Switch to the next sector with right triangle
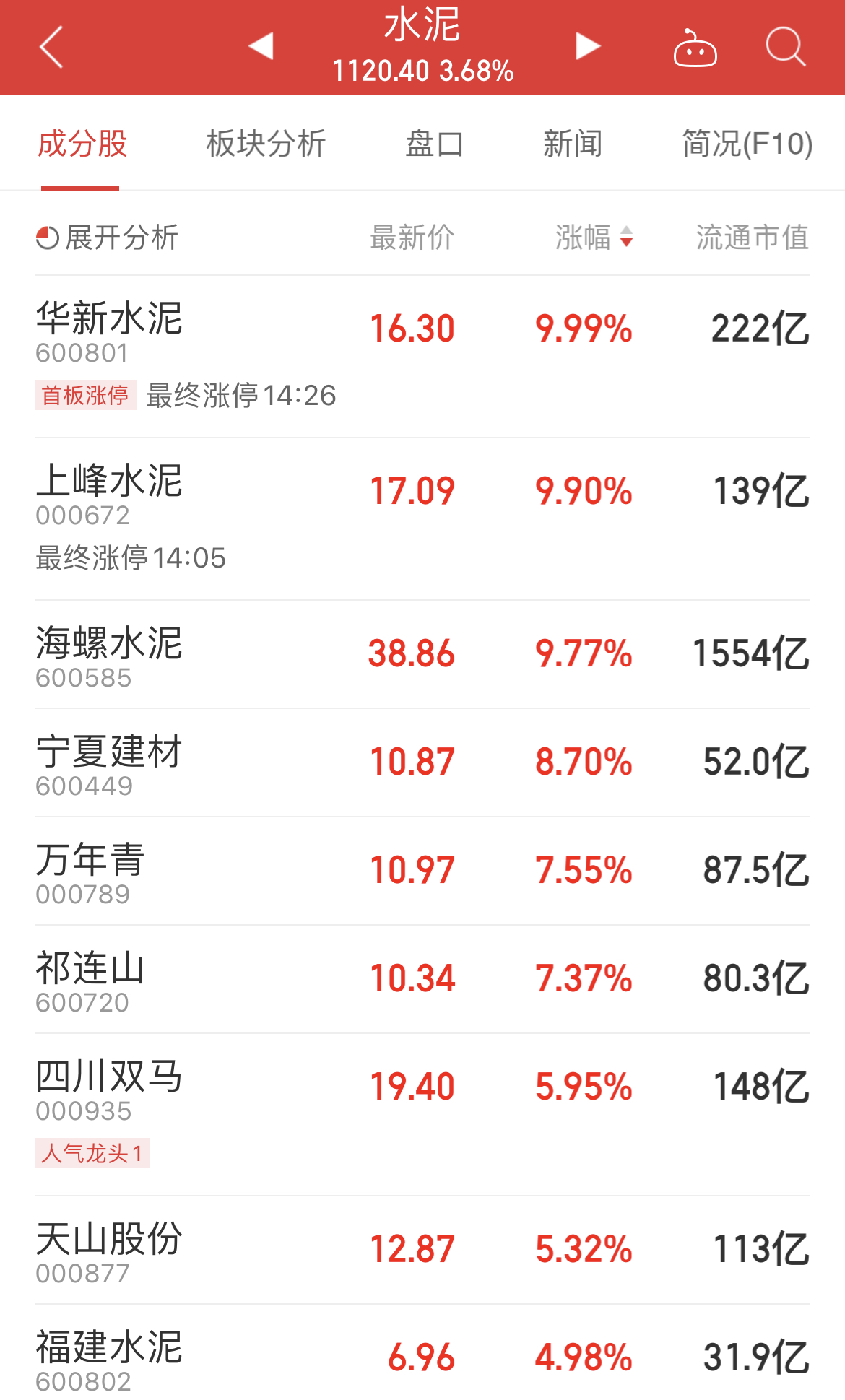 point(587,46)
